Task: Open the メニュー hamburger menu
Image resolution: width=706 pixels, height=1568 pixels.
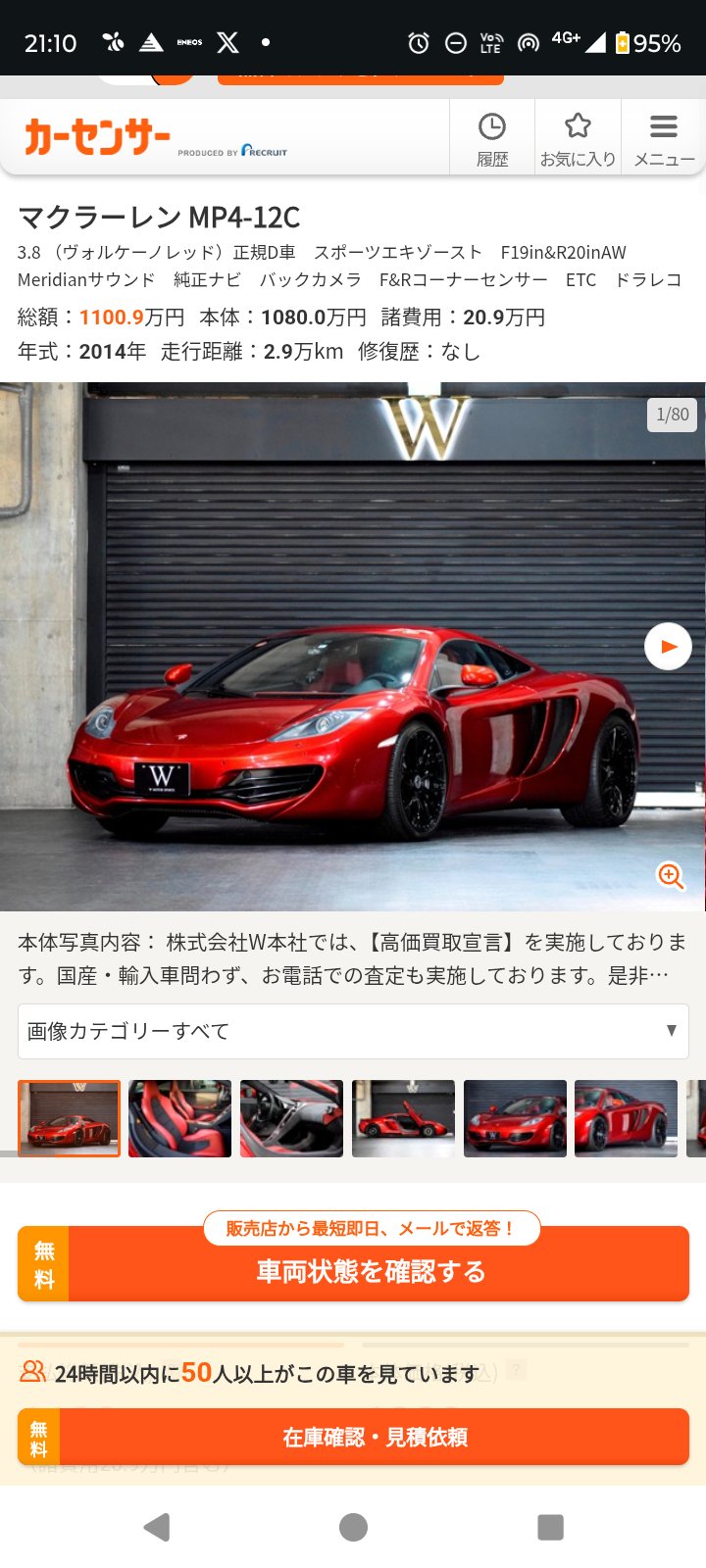Action: pyautogui.click(x=664, y=138)
